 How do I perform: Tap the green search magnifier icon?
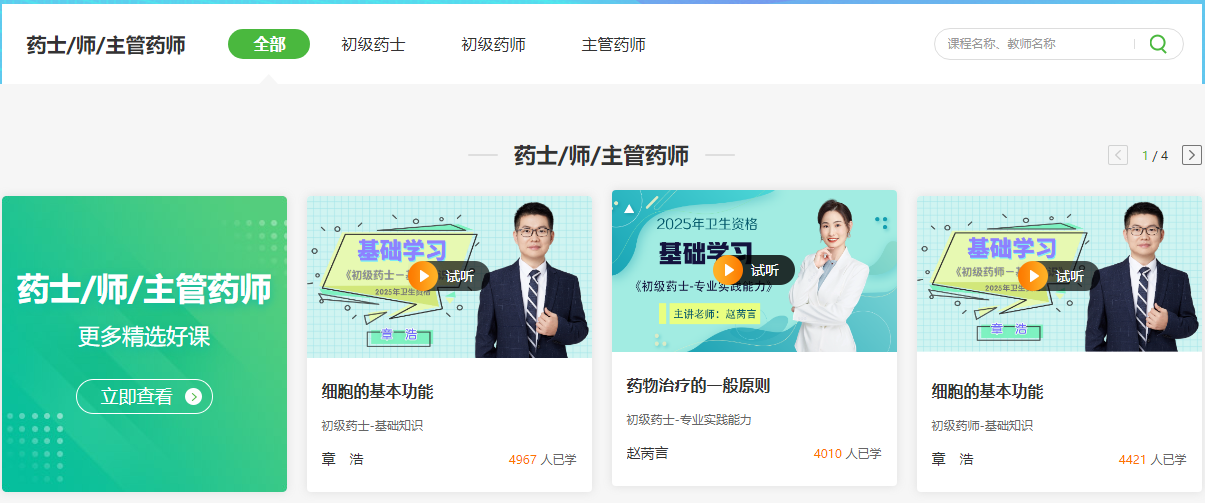click(1158, 44)
